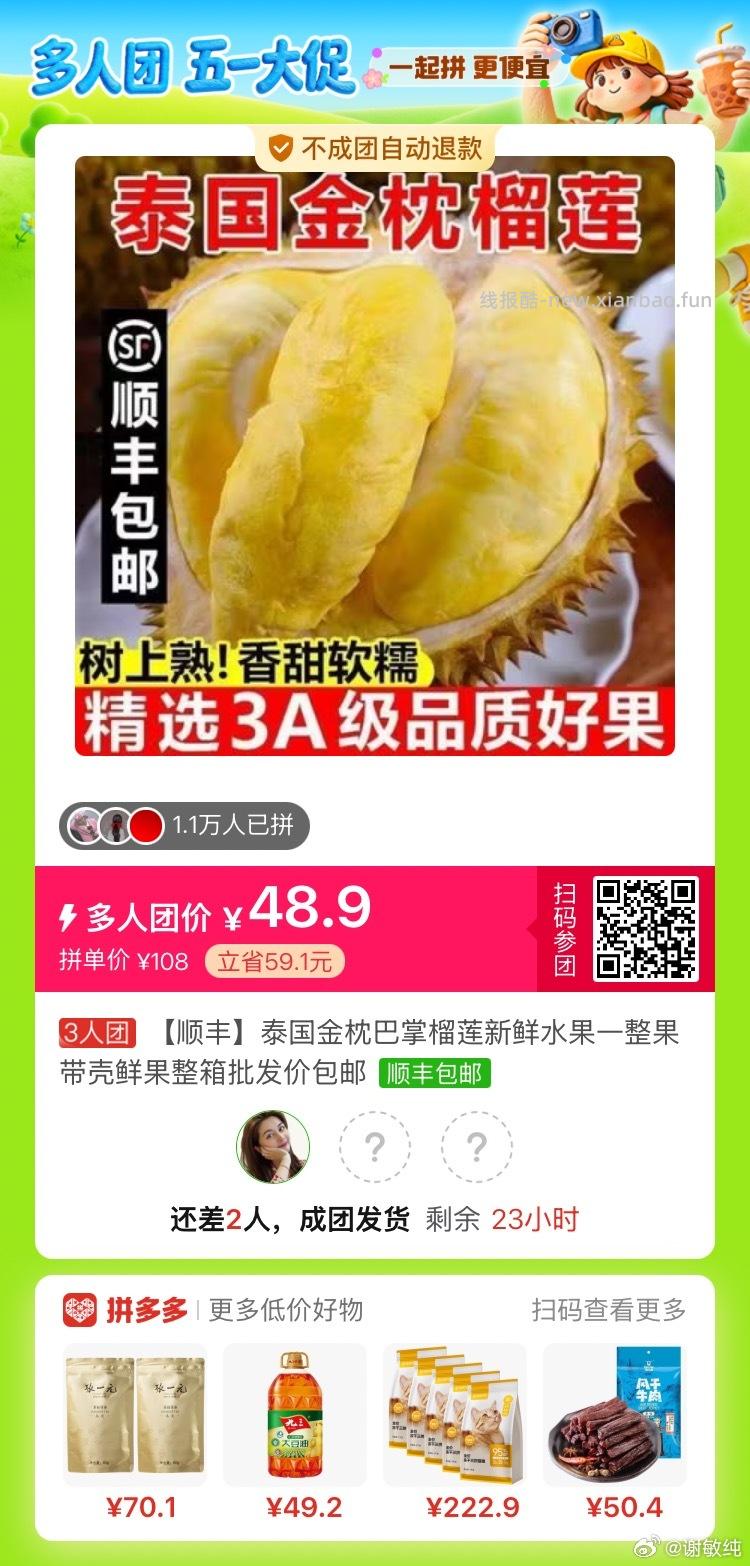Viewport: 750px width, 1566px height.
Task: Open the durian product title link
Action: [400, 1055]
